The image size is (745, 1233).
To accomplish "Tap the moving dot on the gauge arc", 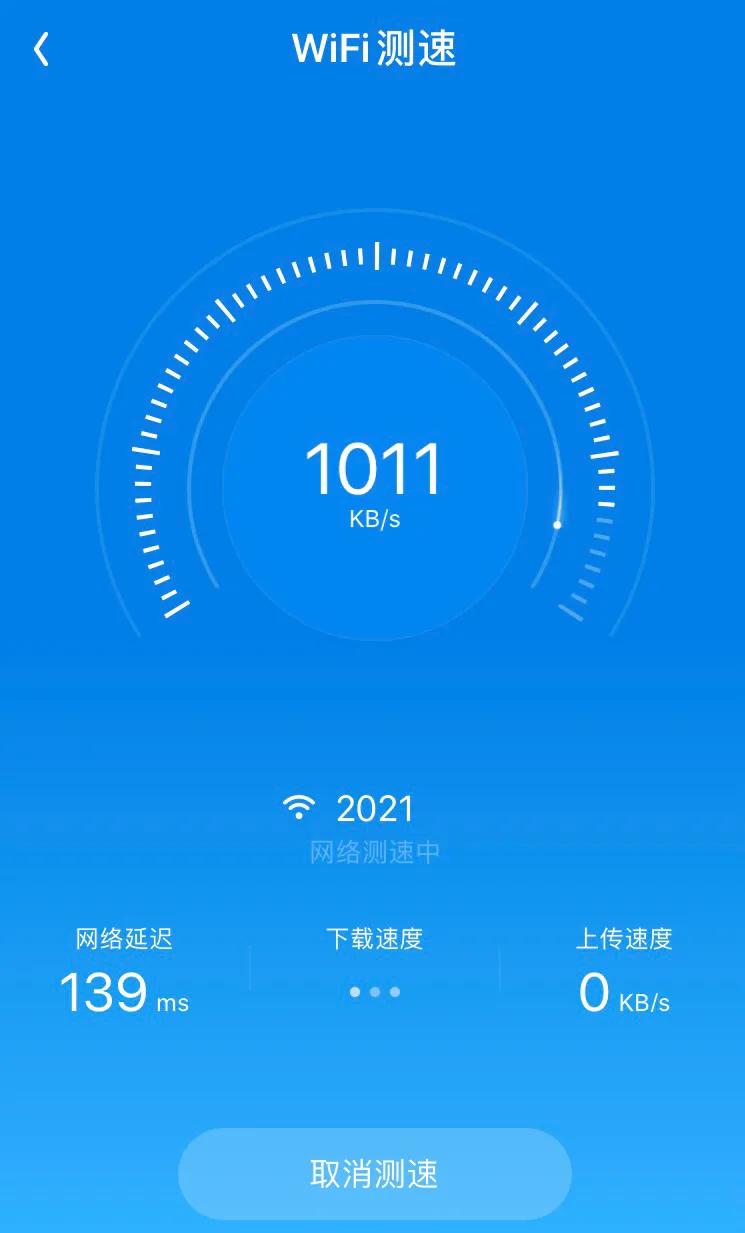I will 557,522.
